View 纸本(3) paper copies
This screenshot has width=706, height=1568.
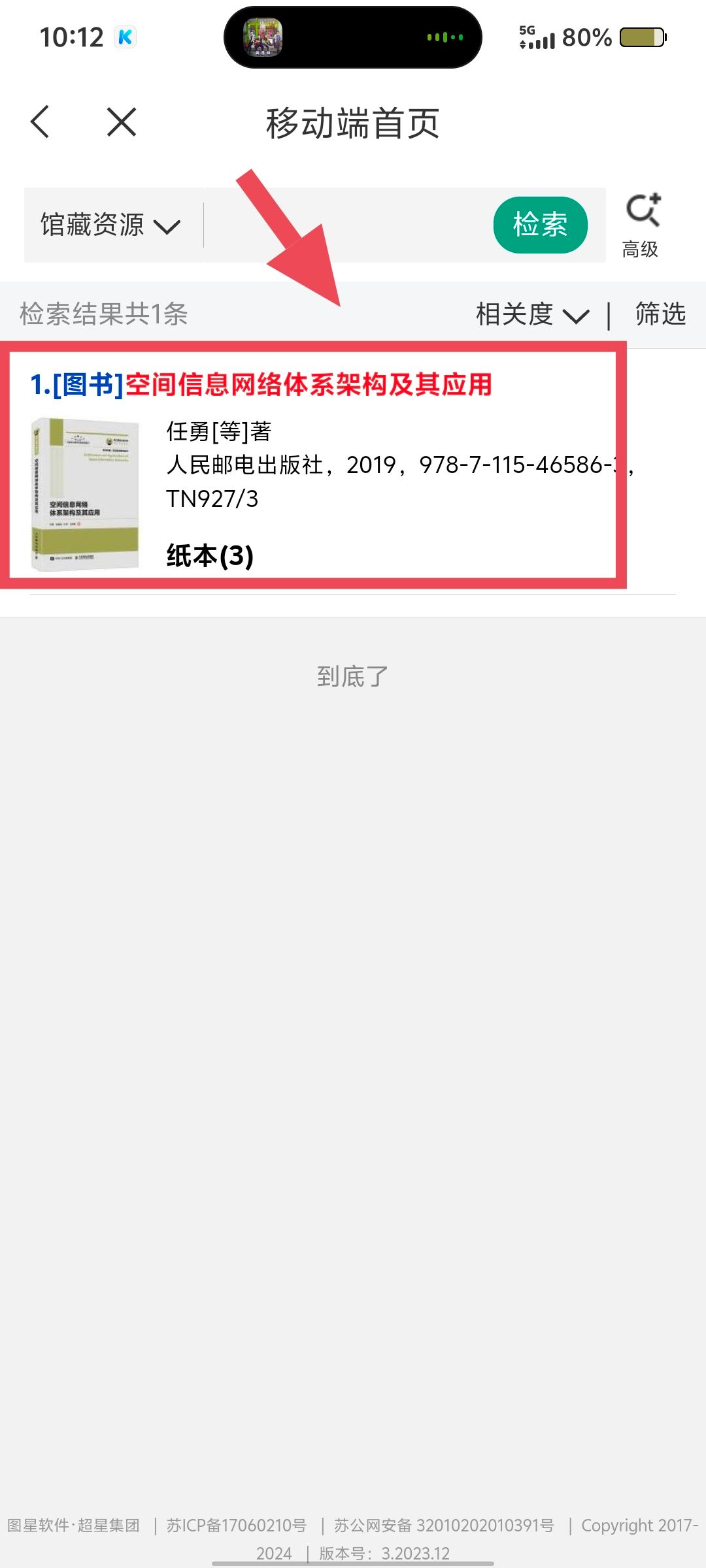(x=210, y=556)
